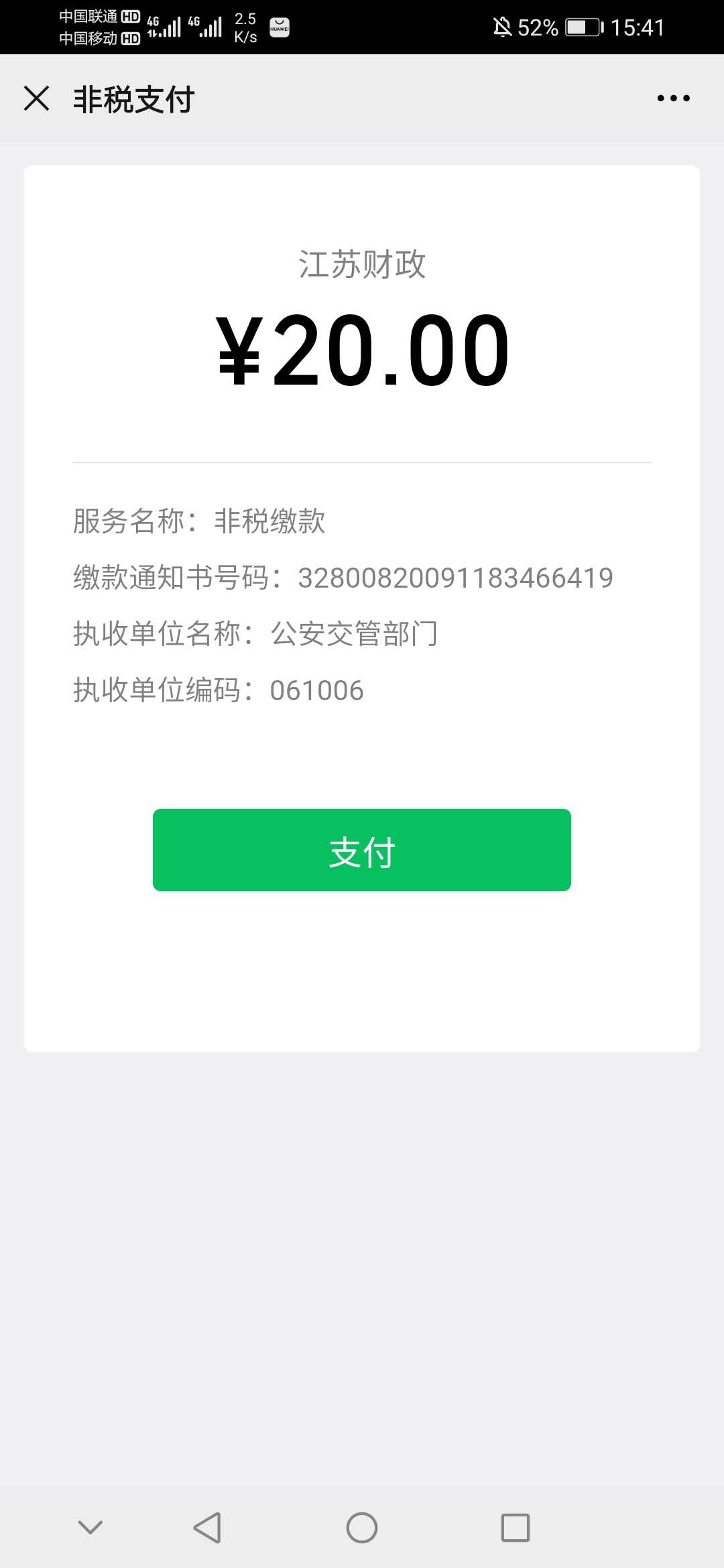Image resolution: width=724 pixels, height=1568 pixels.
Task: Close the 非税支付 page
Action: tap(37, 98)
